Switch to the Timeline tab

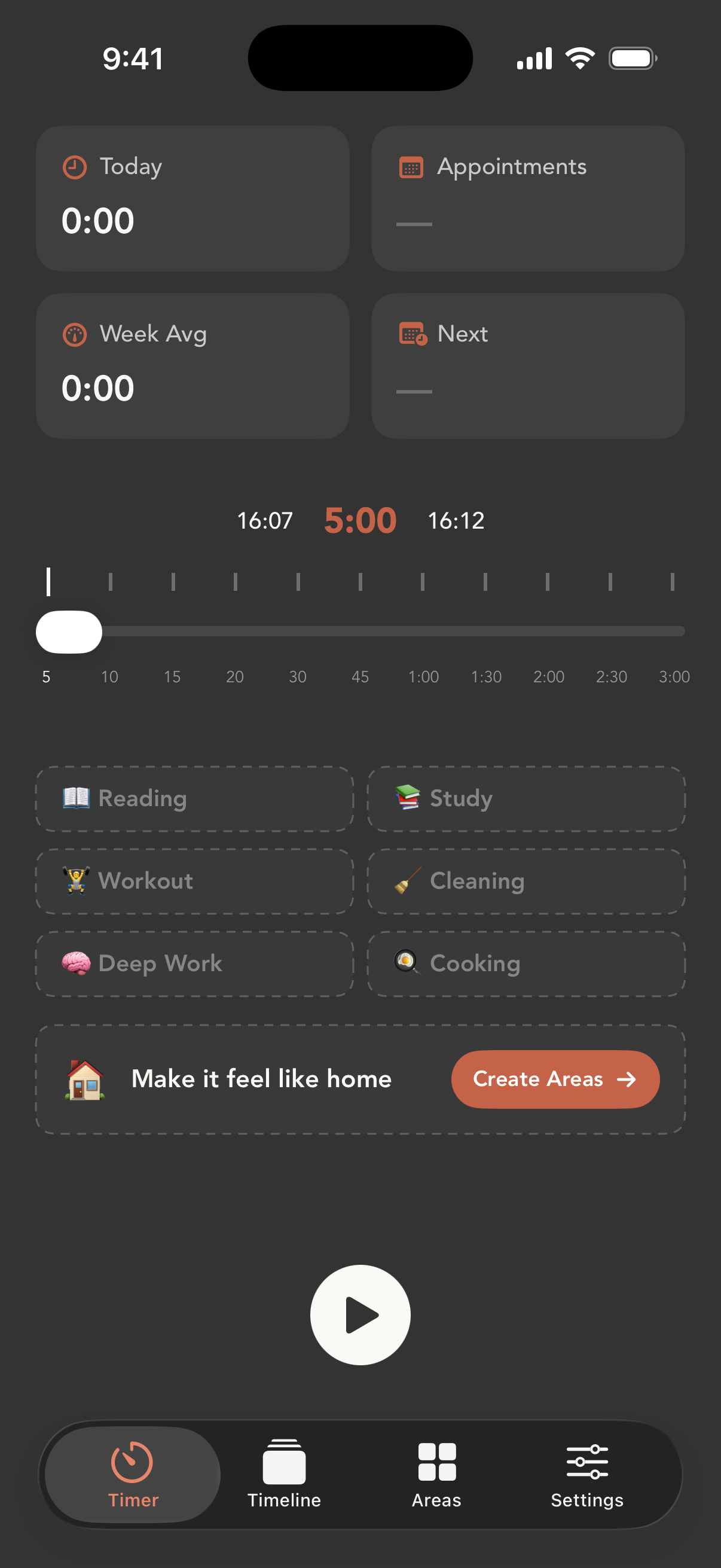tap(283, 1473)
